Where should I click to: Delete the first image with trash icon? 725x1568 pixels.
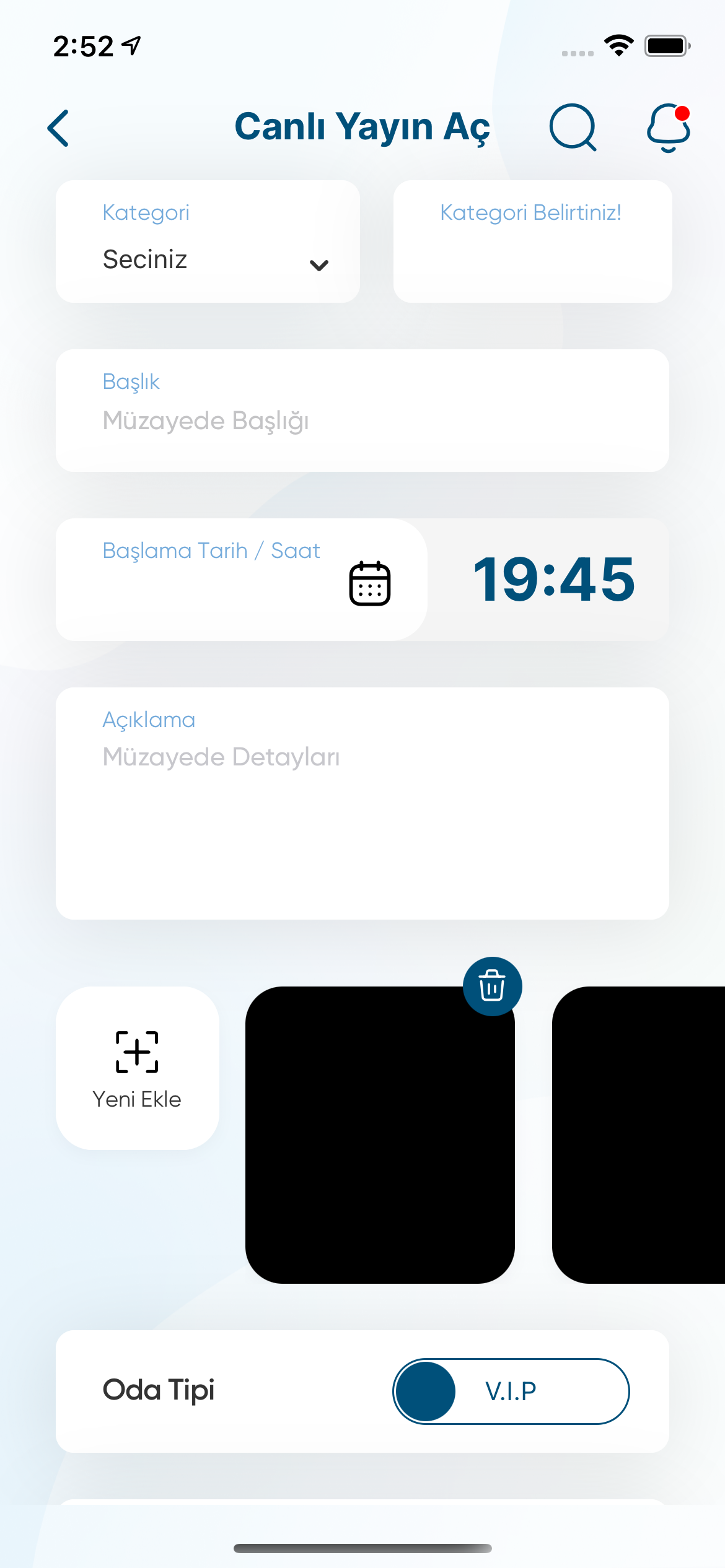492,986
